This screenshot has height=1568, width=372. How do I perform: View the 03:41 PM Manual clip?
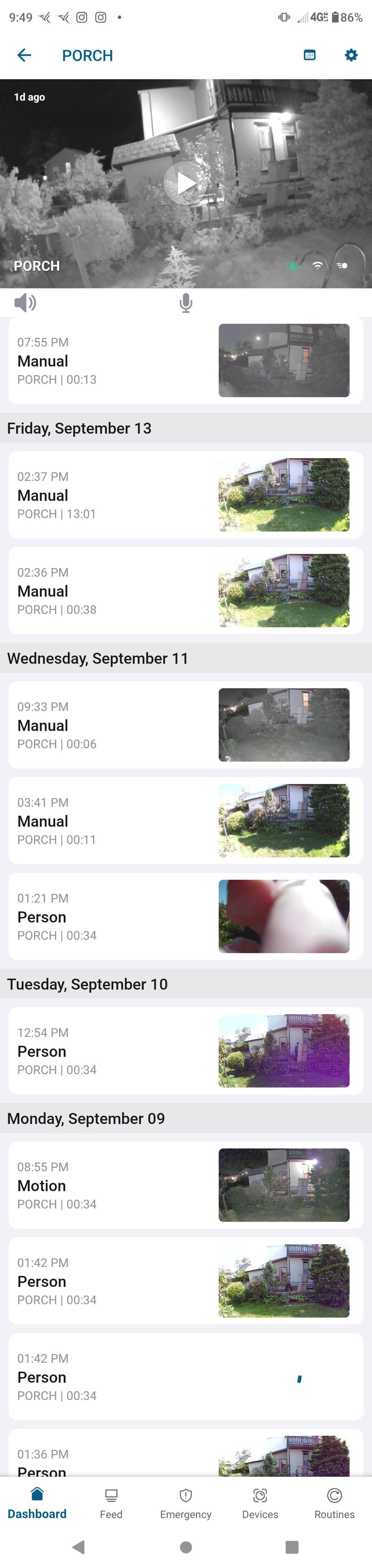tap(186, 821)
